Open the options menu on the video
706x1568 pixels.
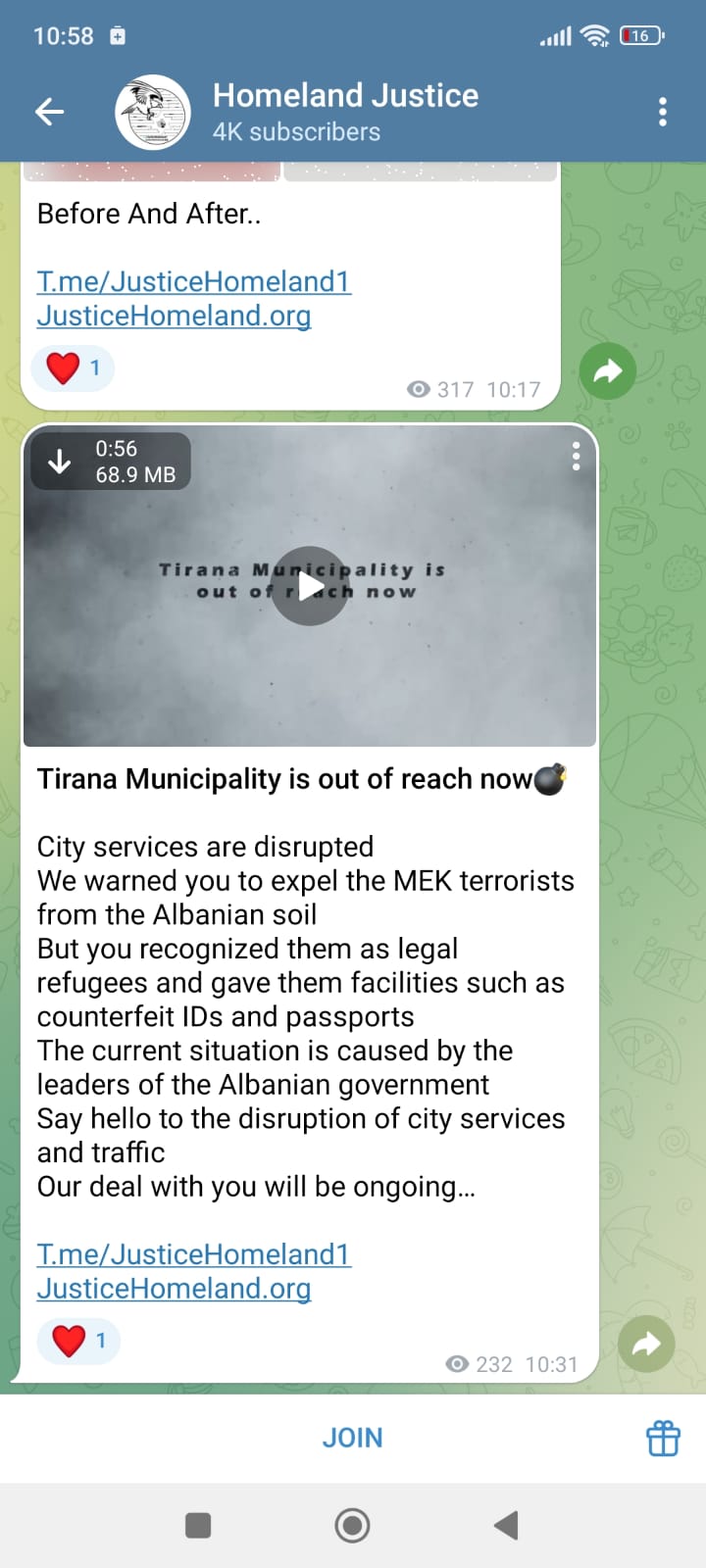576,456
